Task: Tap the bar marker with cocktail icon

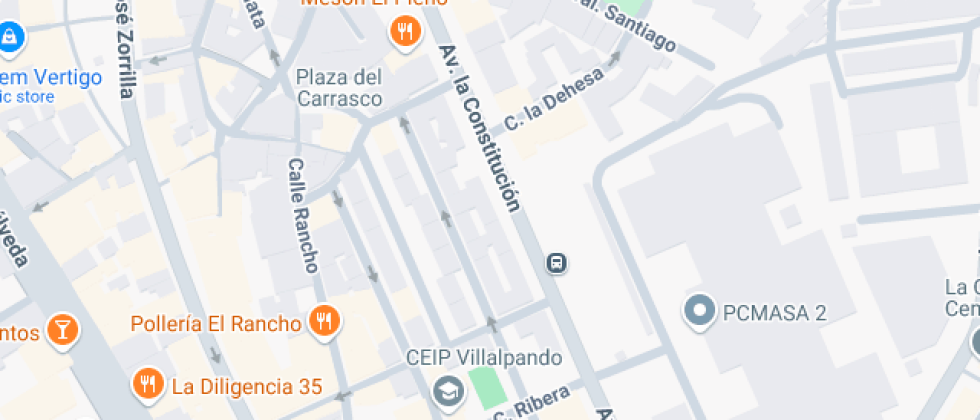Action: (63, 328)
